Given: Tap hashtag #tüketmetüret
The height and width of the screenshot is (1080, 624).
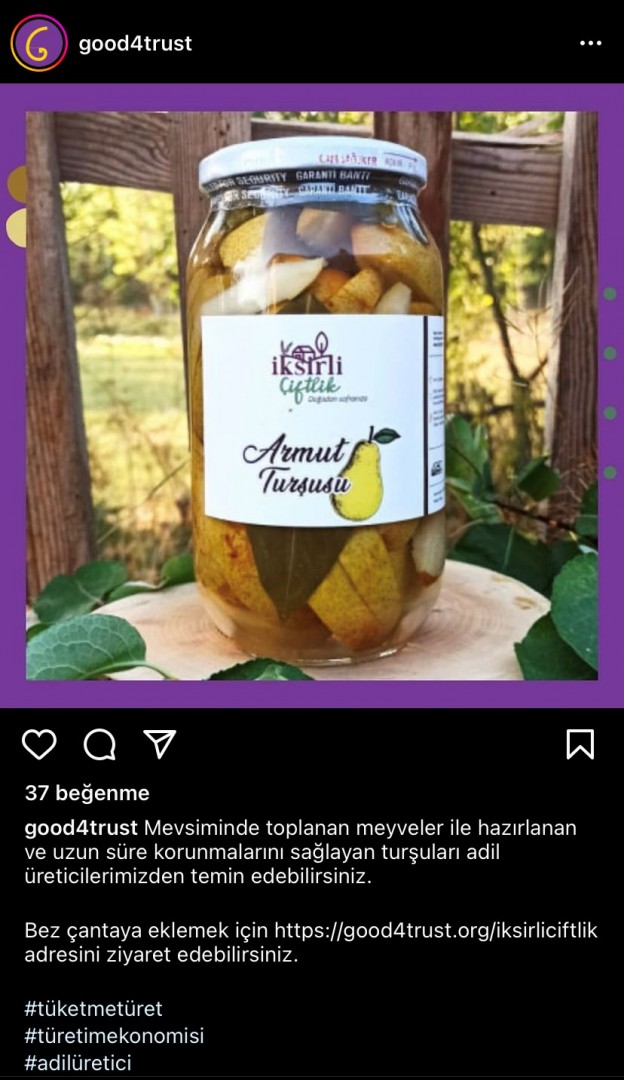Looking at the screenshot, I should (x=93, y=1009).
